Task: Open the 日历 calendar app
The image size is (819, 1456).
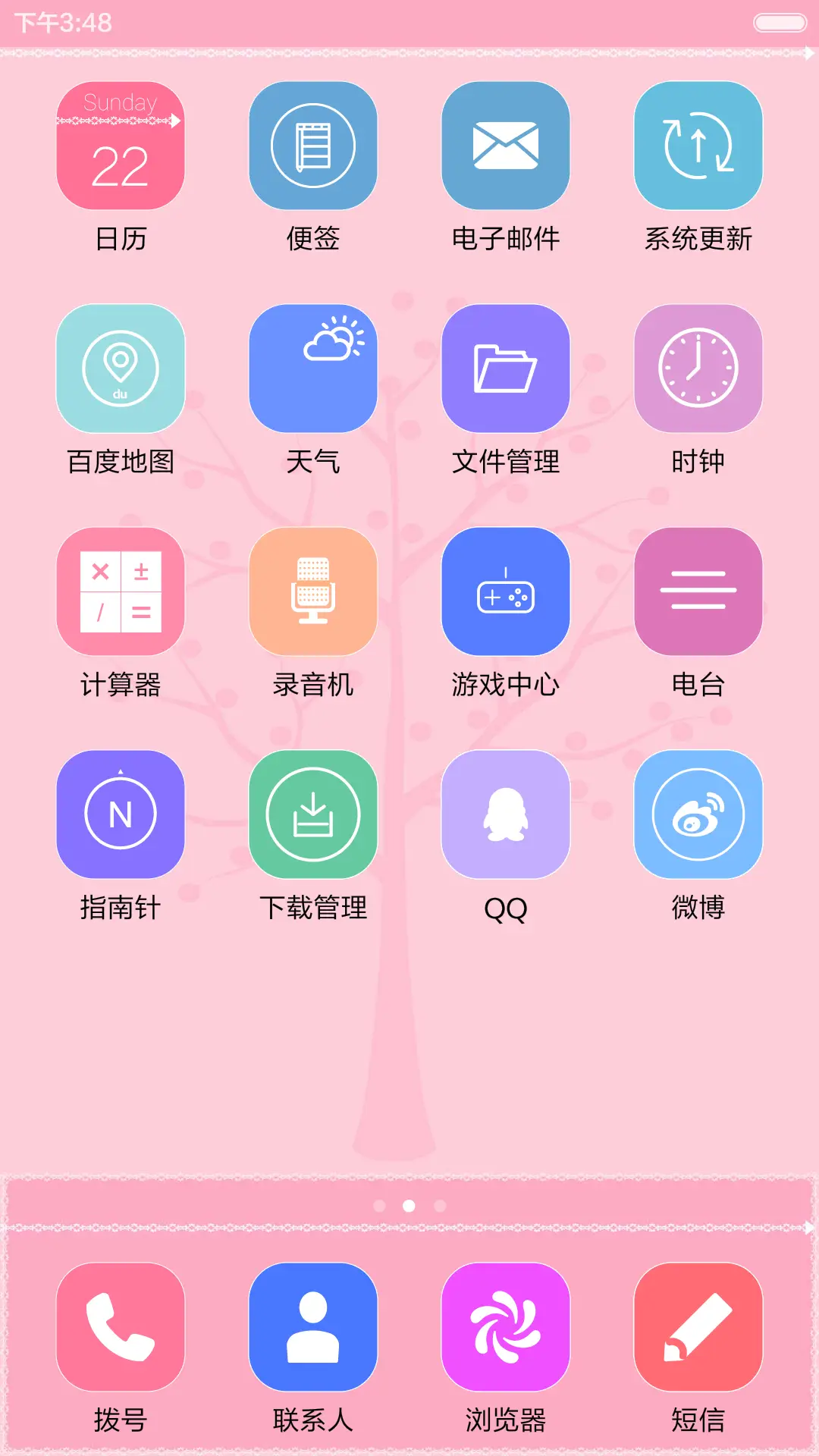Action: (120, 146)
